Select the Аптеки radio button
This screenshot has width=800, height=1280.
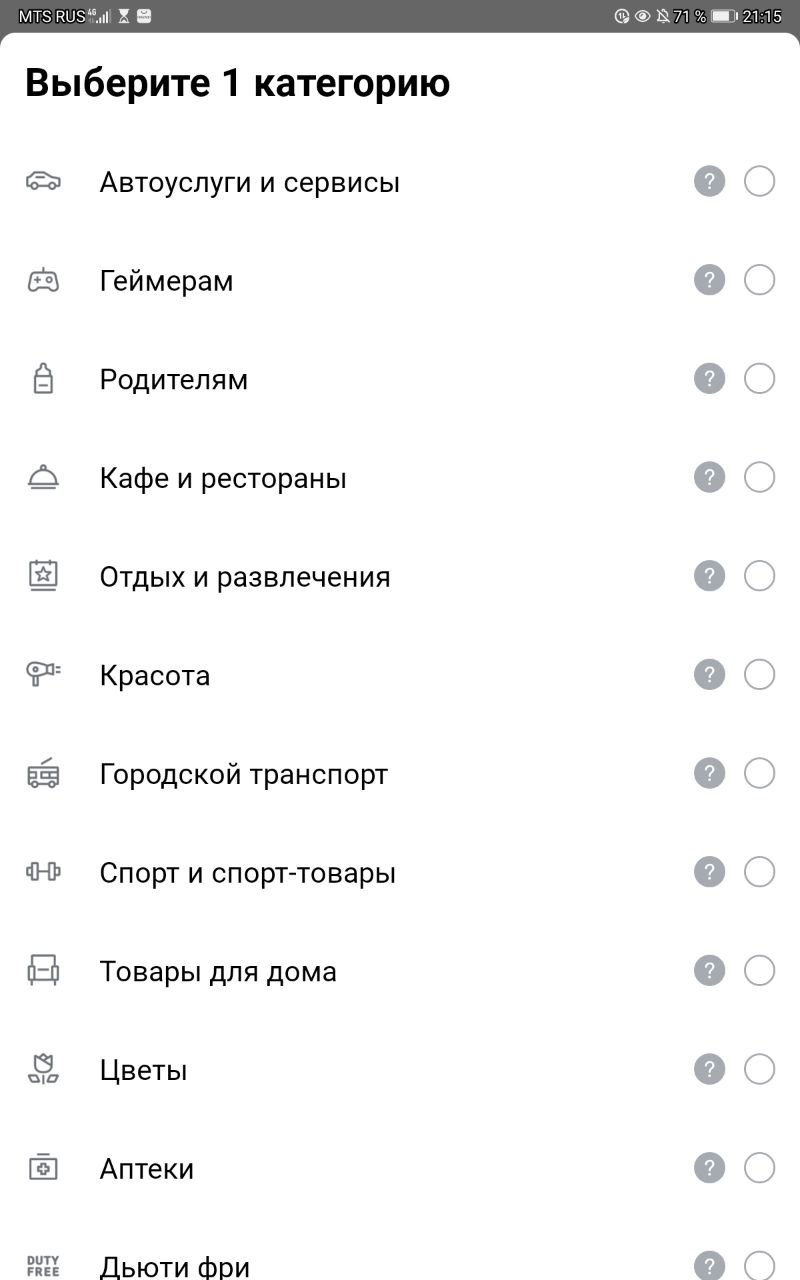click(760, 1168)
